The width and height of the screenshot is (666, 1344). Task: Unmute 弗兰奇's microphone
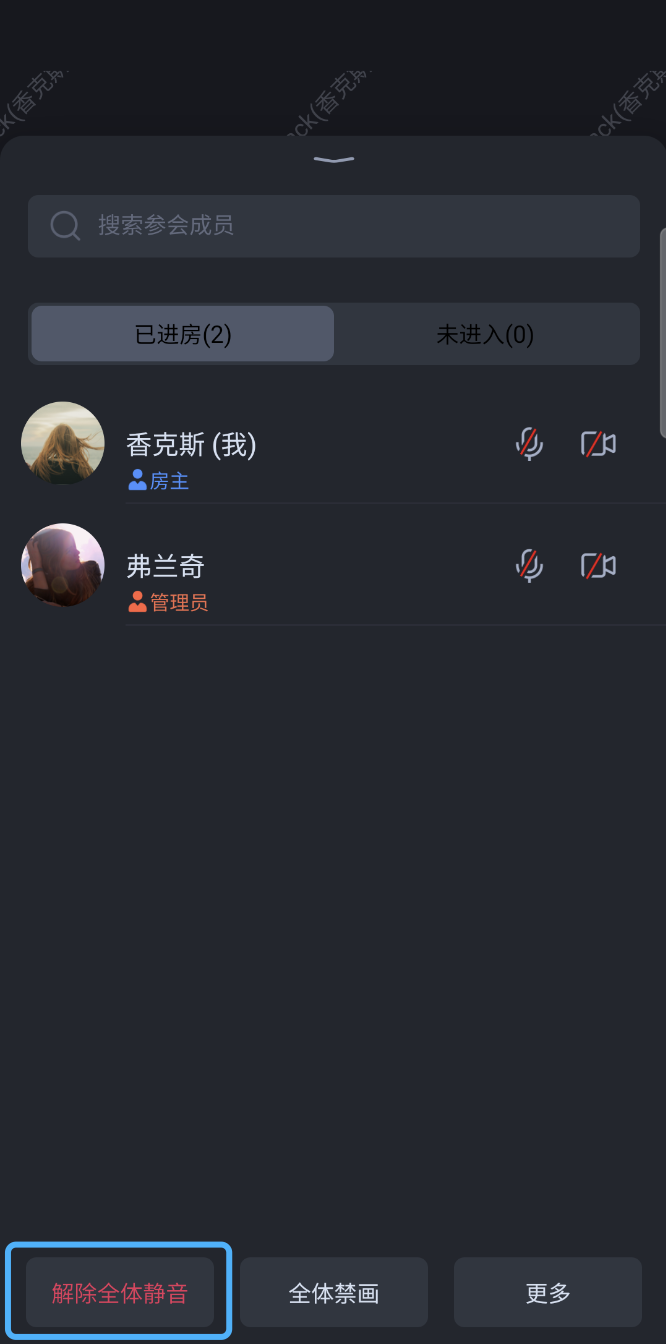529,566
